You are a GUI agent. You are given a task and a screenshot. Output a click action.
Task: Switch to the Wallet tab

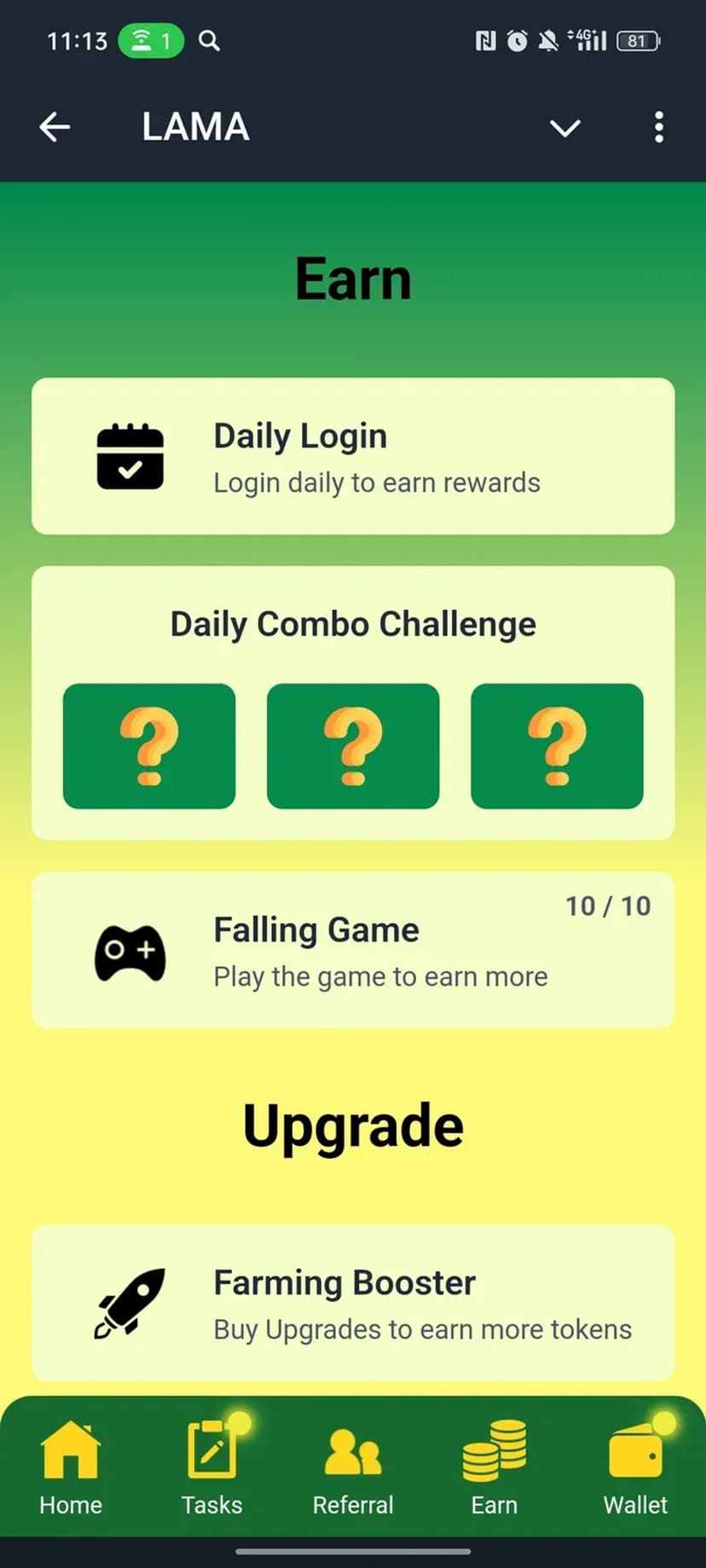point(635,1468)
